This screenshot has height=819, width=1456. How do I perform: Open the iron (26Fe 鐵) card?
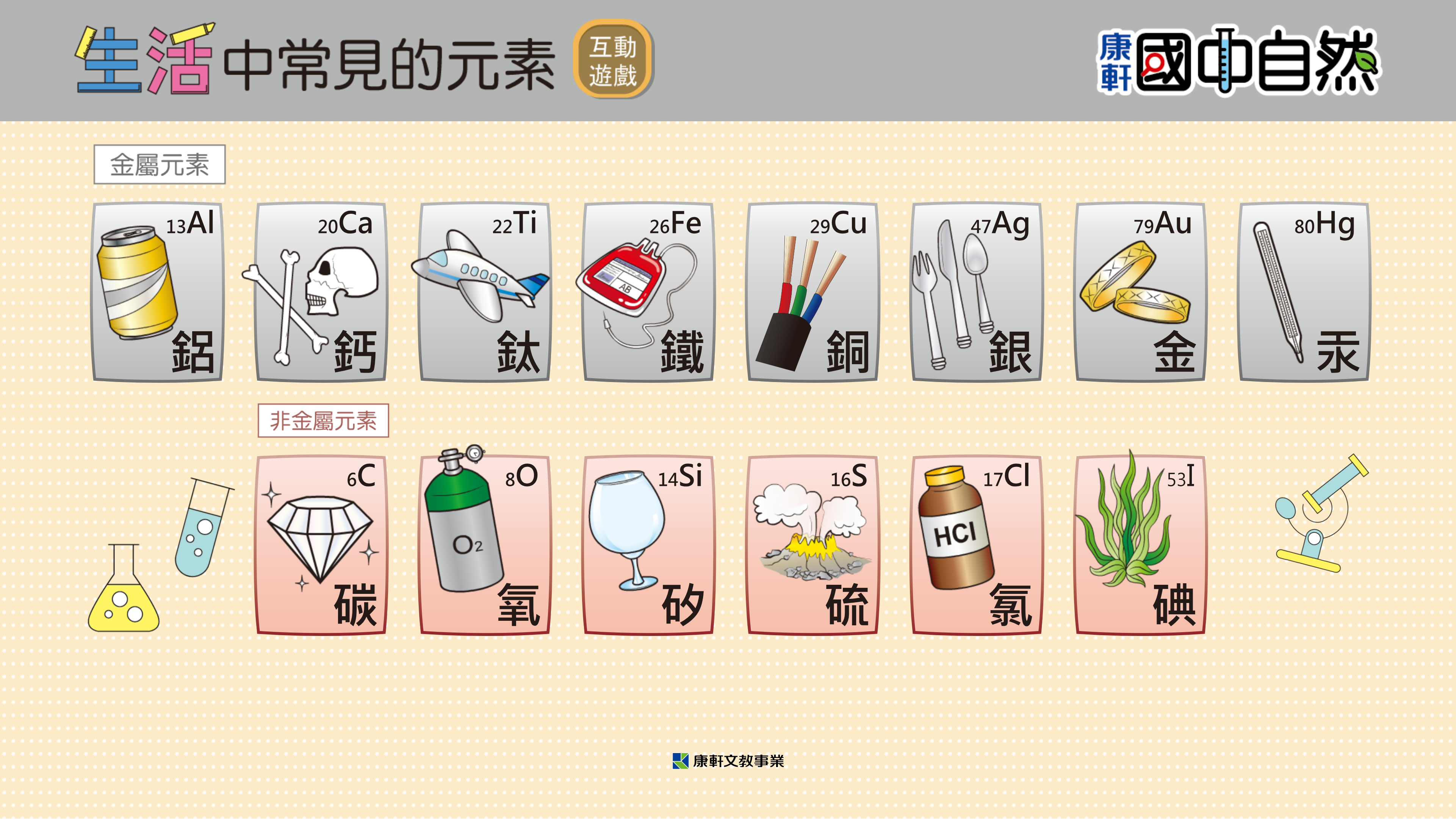[x=648, y=292]
